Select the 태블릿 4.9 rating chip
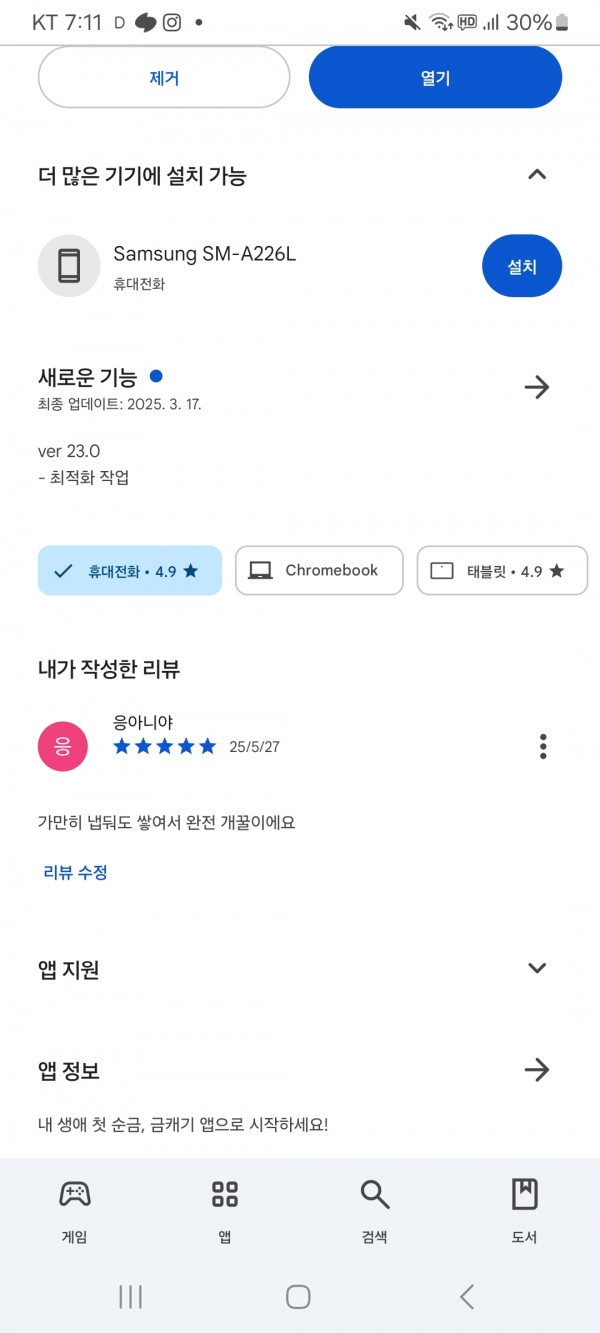600x1333 pixels. [x=503, y=571]
